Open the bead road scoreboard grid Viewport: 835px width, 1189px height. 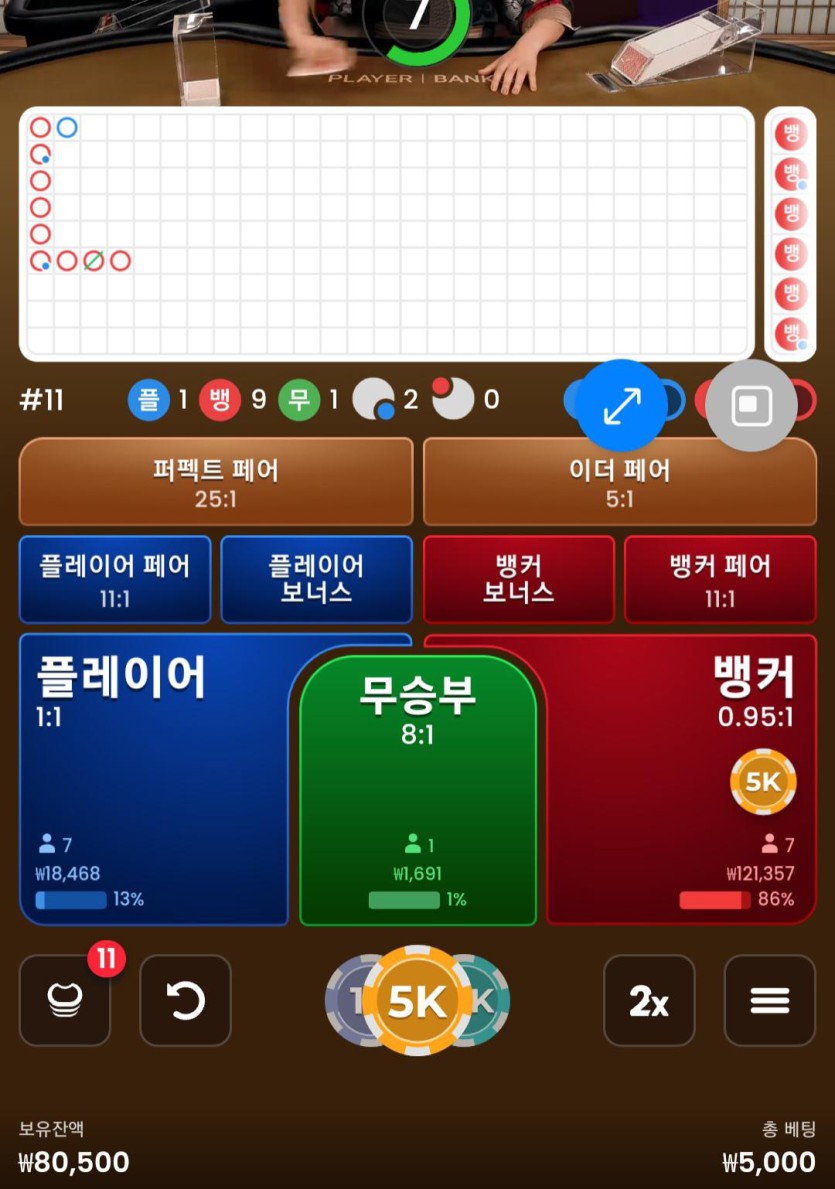(387, 233)
